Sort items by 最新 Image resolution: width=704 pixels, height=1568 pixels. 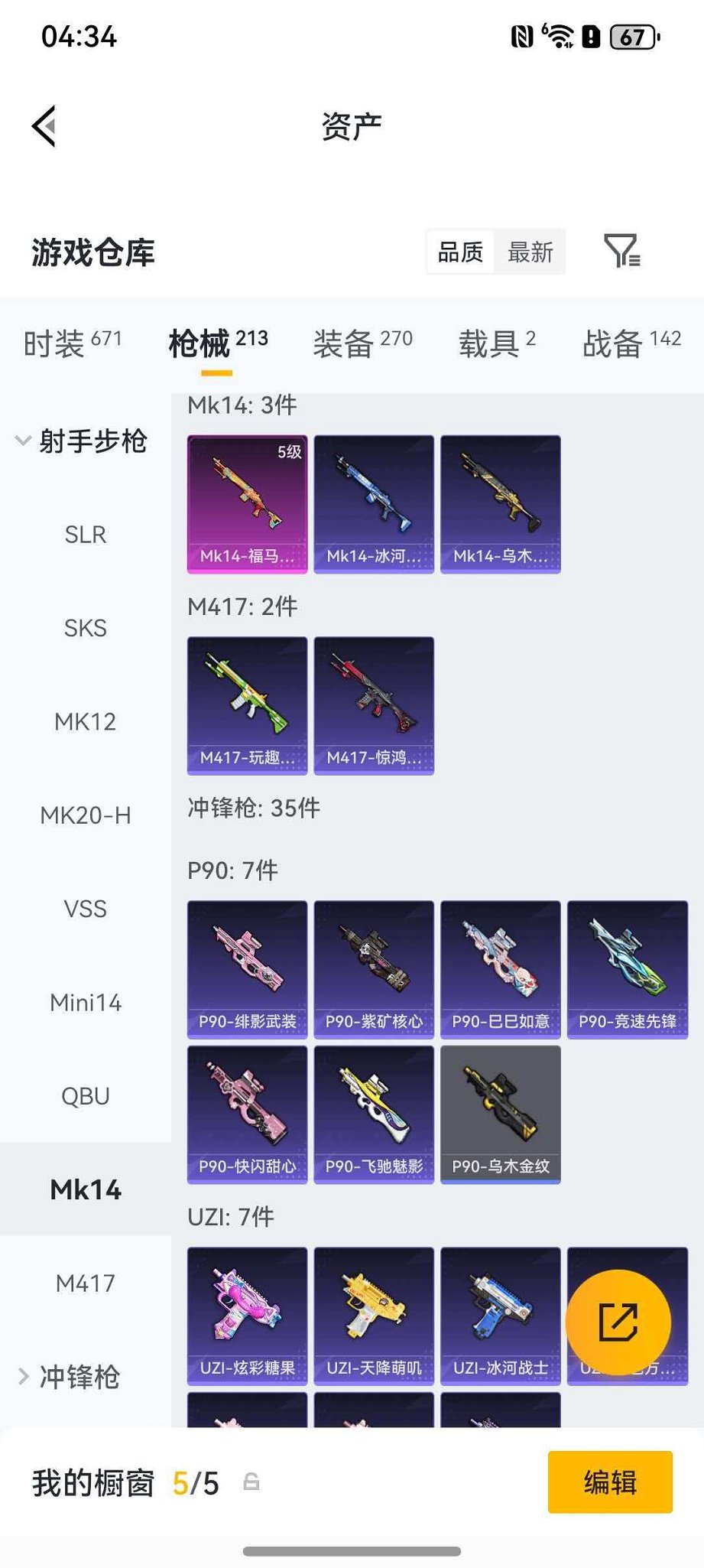coord(530,252)
